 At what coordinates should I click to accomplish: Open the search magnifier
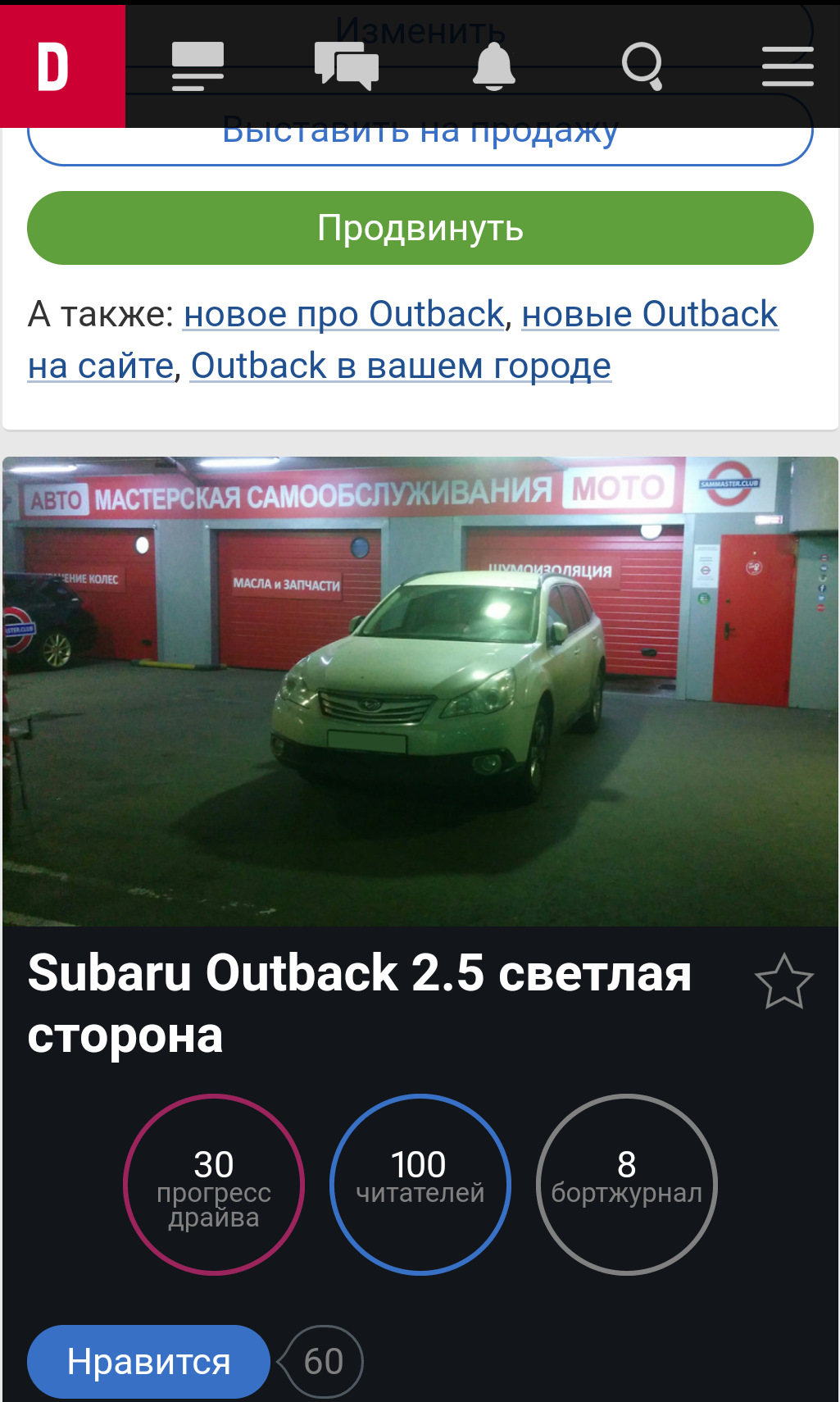(642, 66)
